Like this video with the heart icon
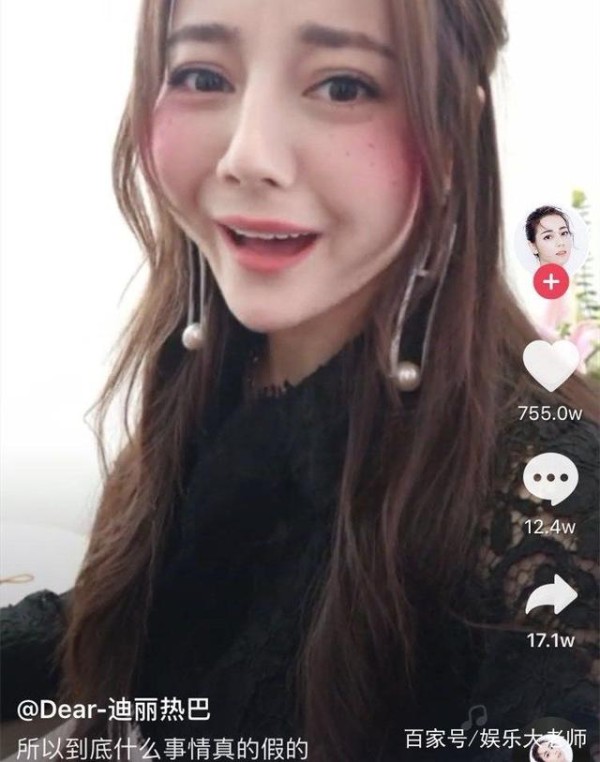 (x=551, y=365)
